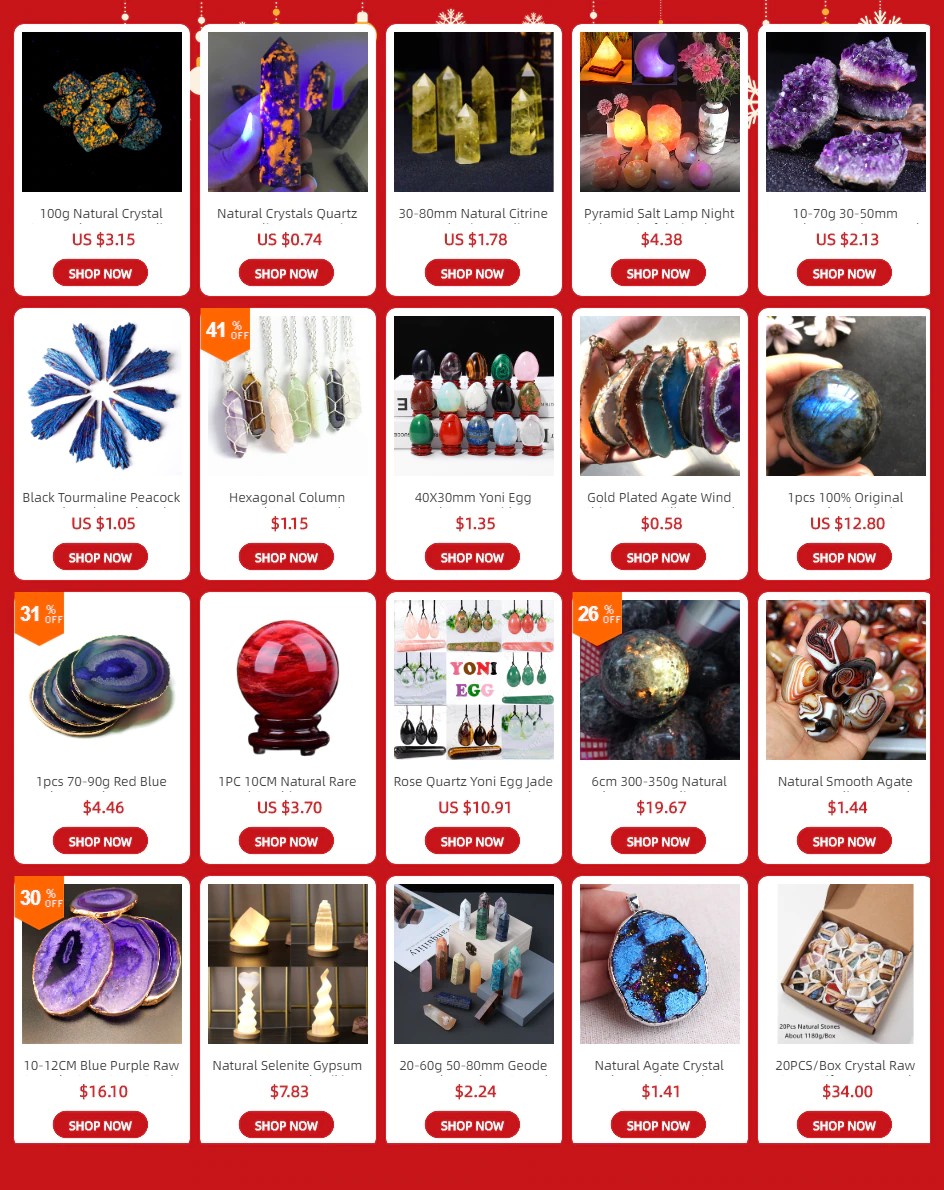The width and height of the screenshot is (944, 1190).
Task: Open the 20PCS/Box Crystal Raw product card
Action: tap(845, 964)
